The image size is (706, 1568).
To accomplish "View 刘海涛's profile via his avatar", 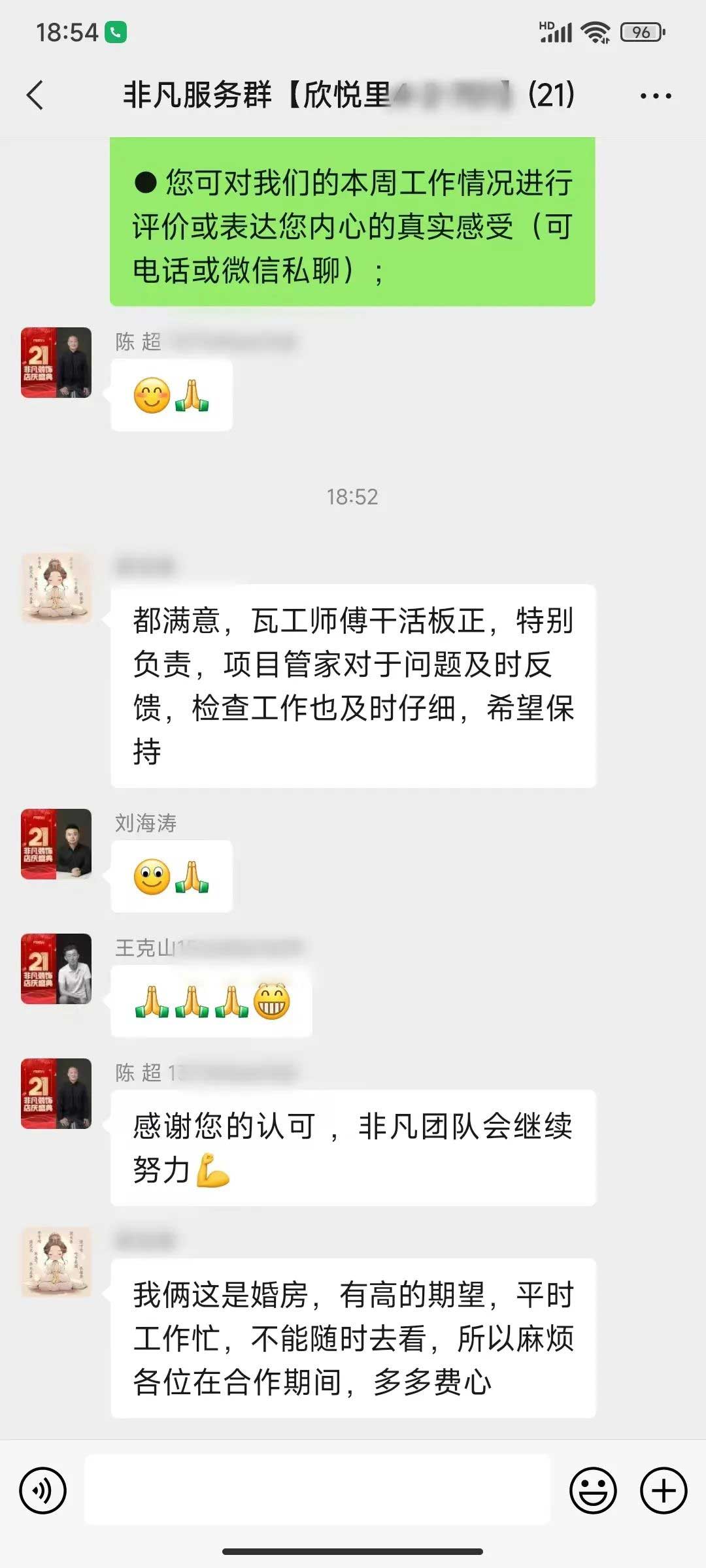I will tap(56, 844).
